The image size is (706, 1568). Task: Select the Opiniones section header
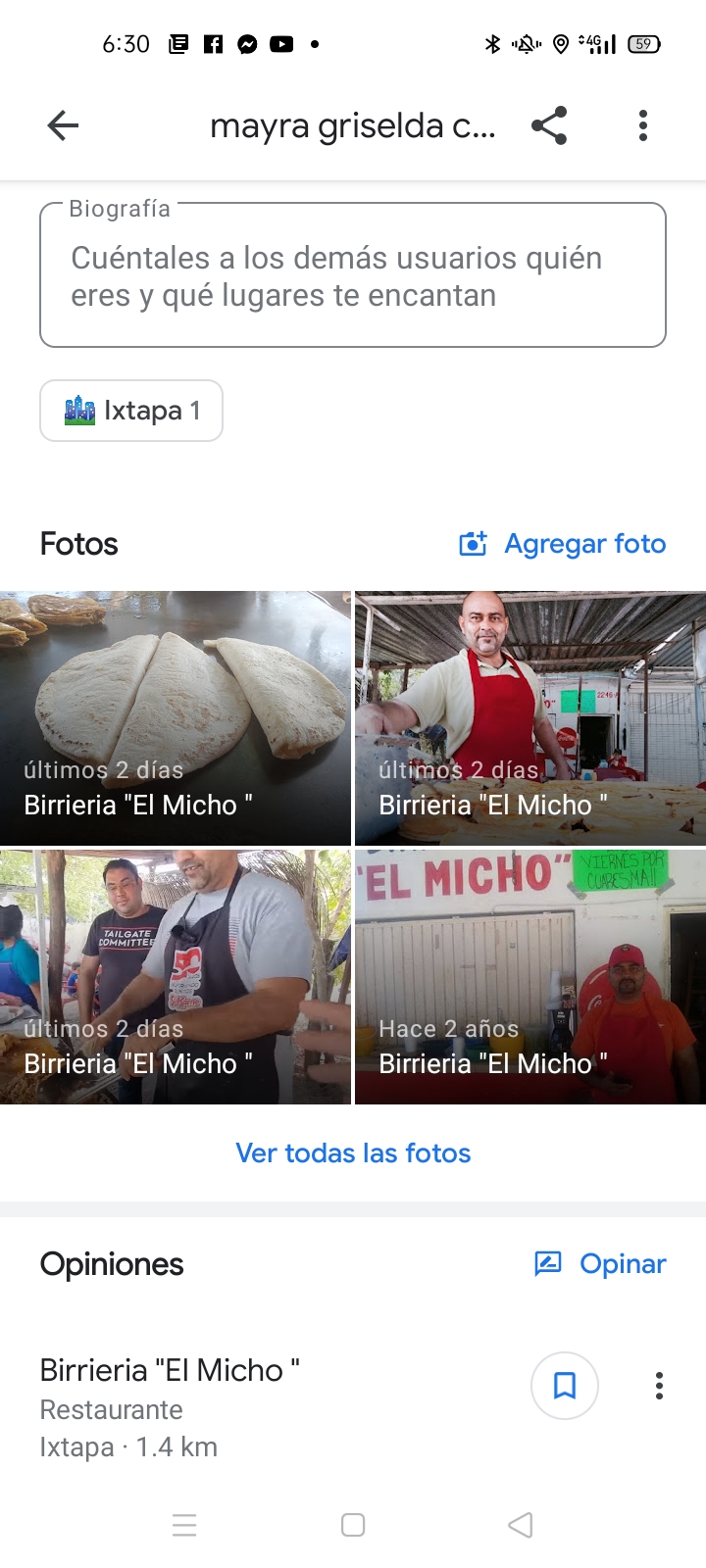[111, 1263]
